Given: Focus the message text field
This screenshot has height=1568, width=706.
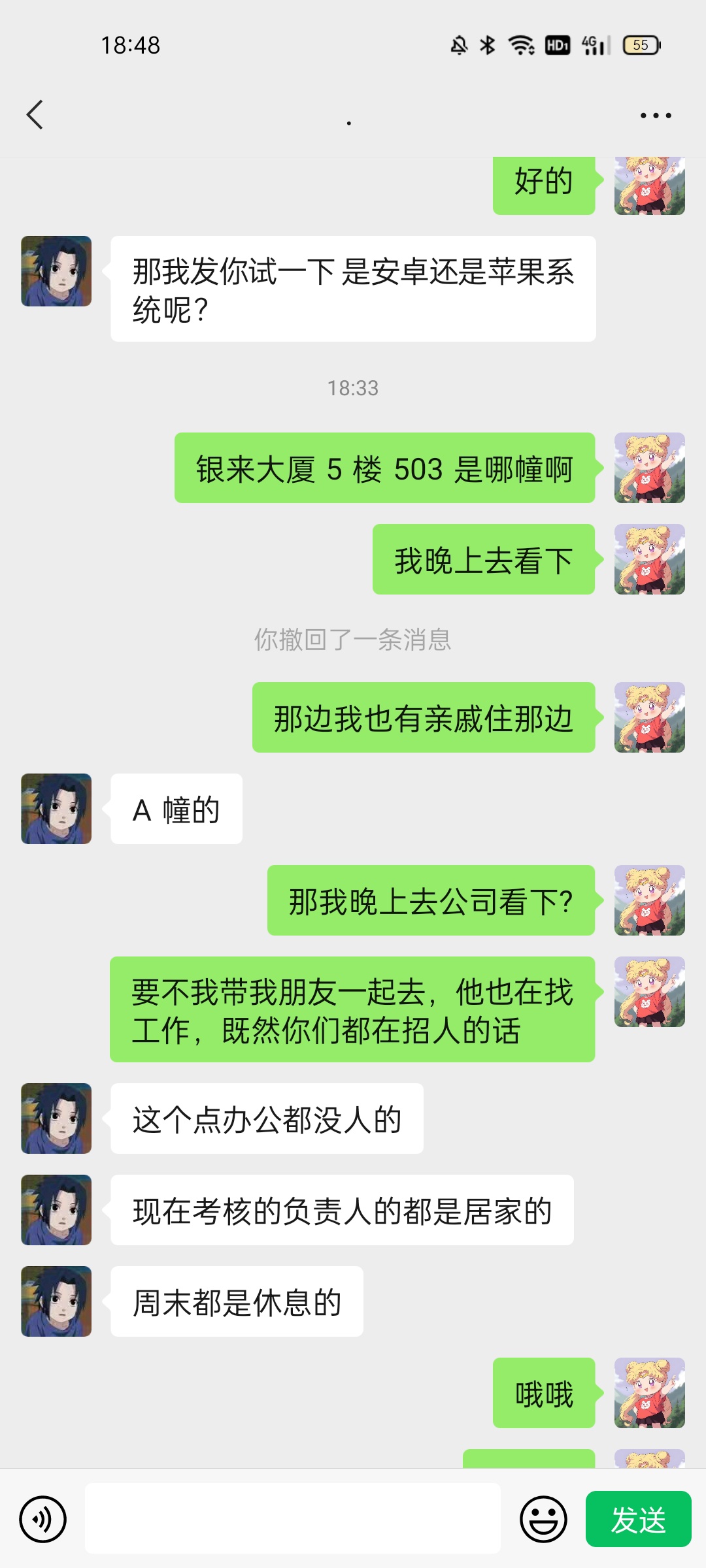Looking at the screenshot, I should 293,1519.
